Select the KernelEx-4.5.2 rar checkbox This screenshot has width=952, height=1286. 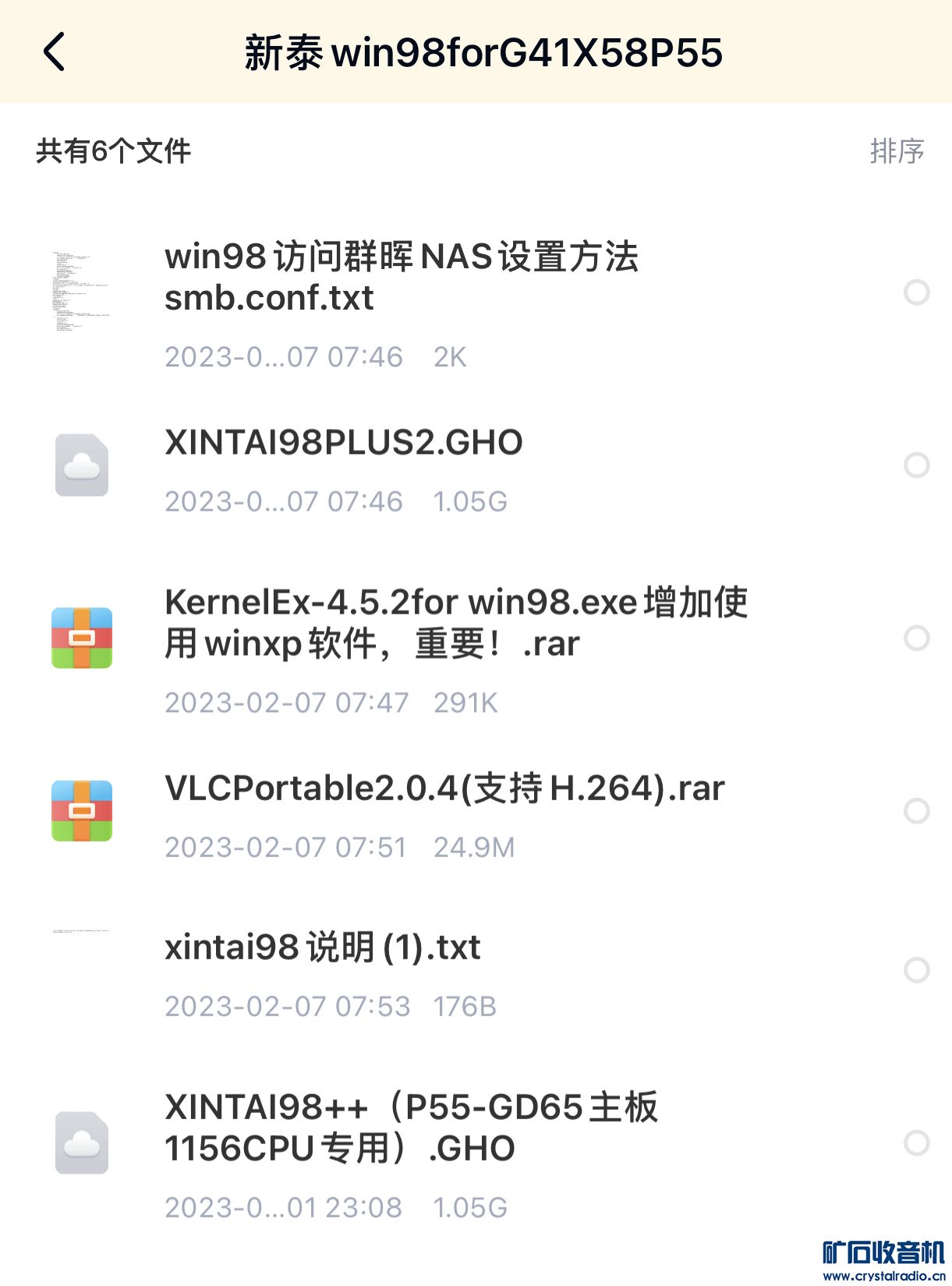(916, 638)
